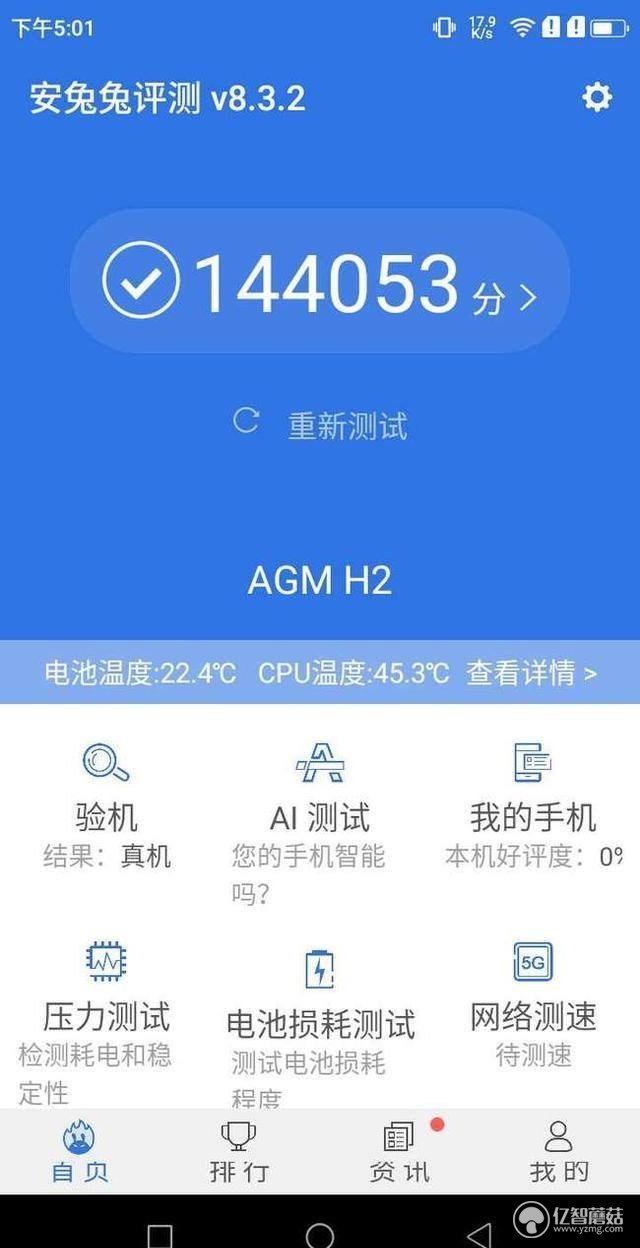
Task: Switch to the 资讯 news tab
Action: (x=399, y=1150)
